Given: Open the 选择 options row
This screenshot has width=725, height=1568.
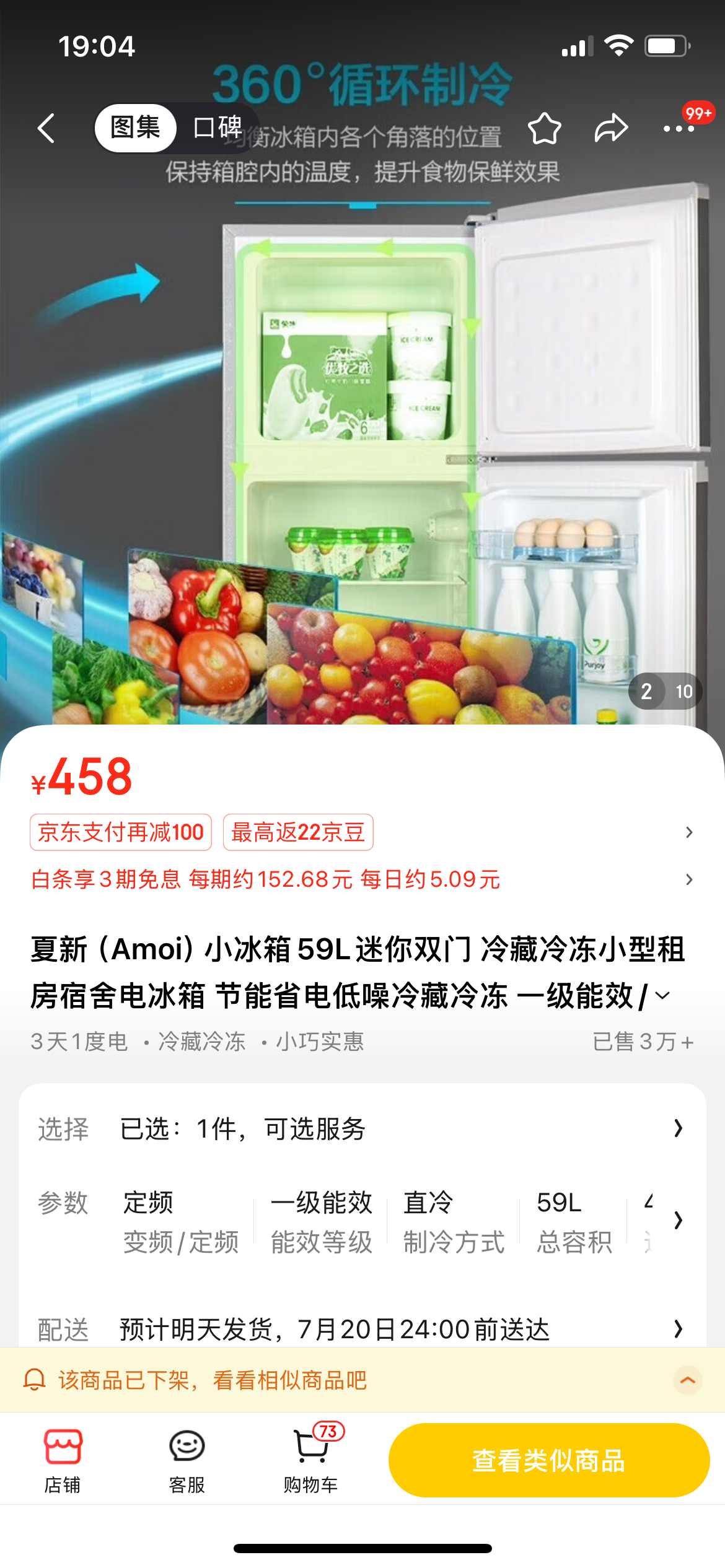Looking at the screenshot, I should coord(362,1128).
